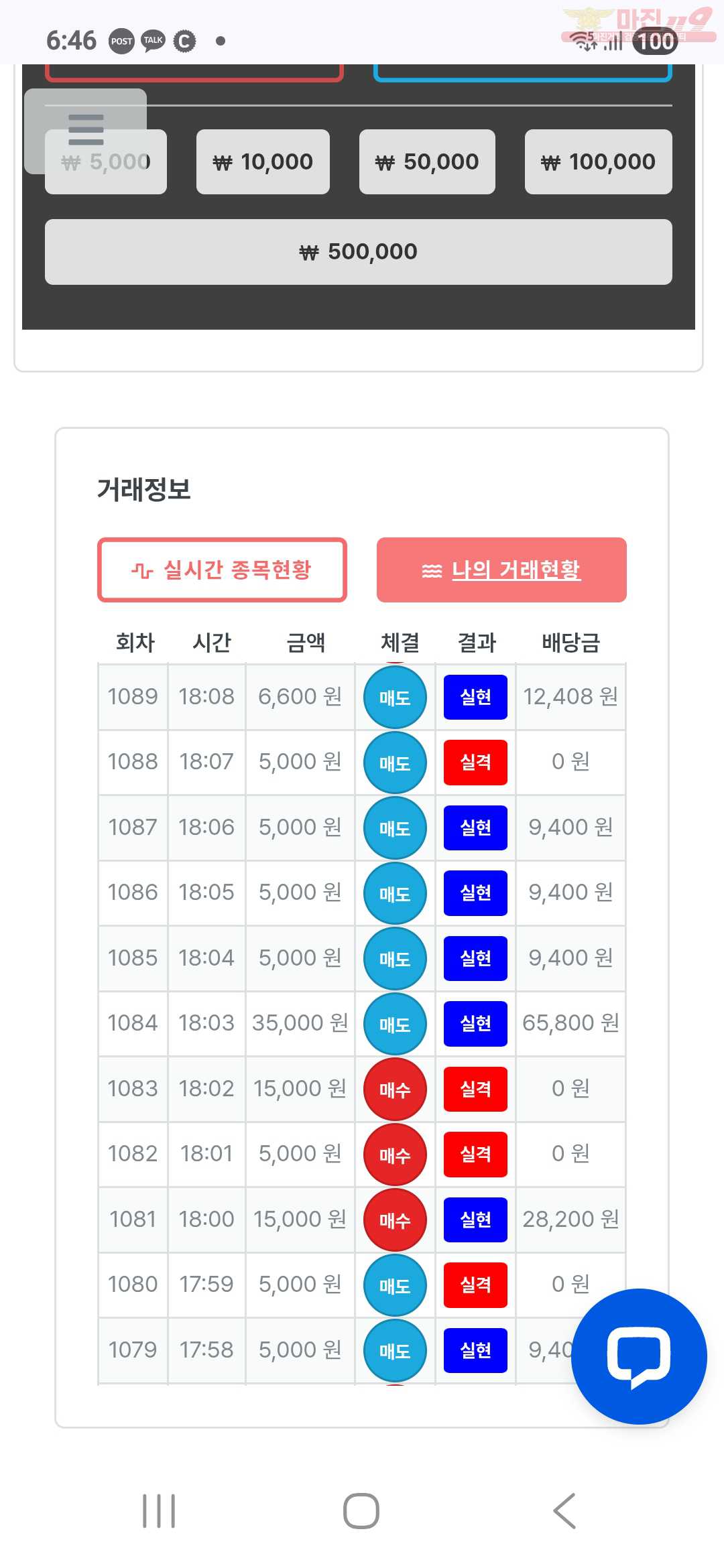Viewport: 724px width, 1568px height.
Task: Select the ₩ 10,000 amount button
Action: click(263, 162)
